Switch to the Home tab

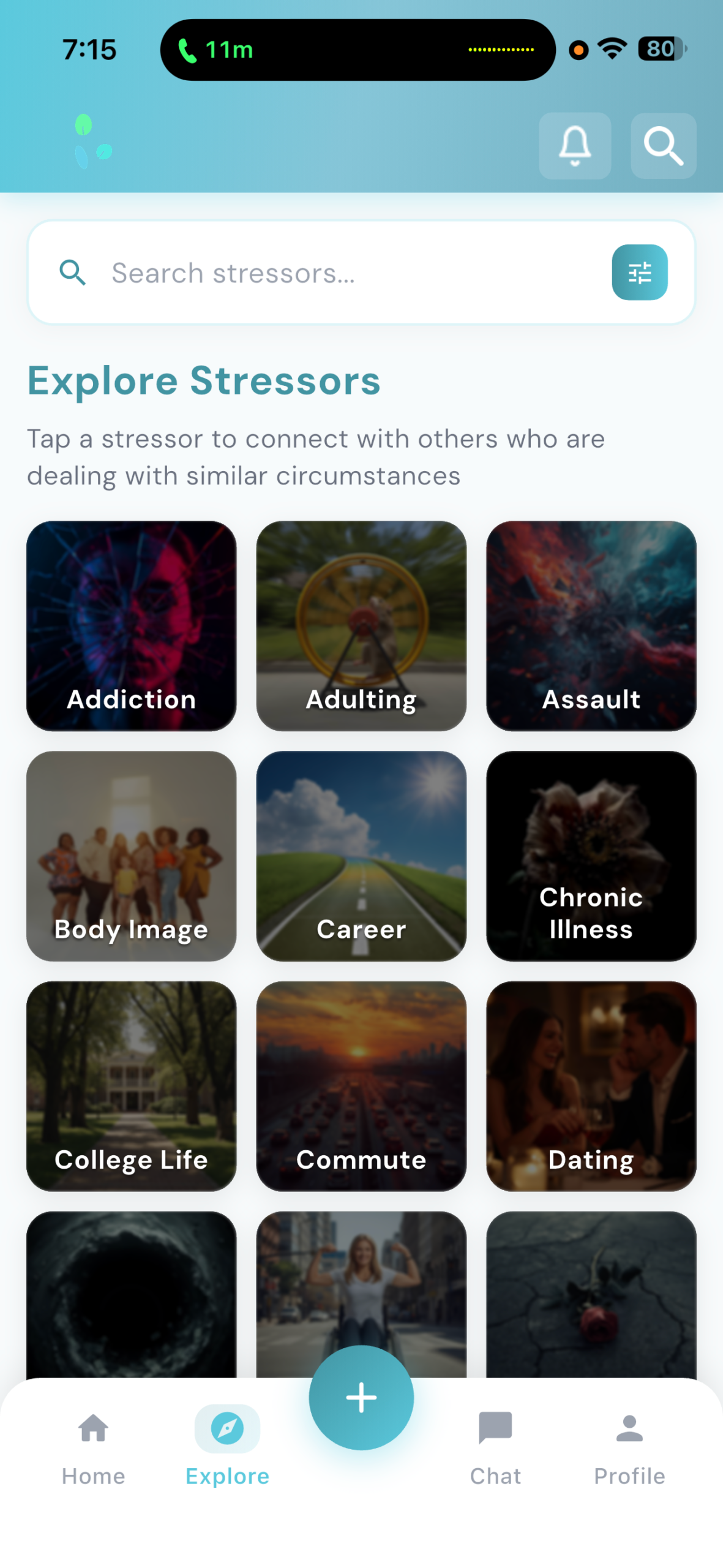(x=93, y=1449)
